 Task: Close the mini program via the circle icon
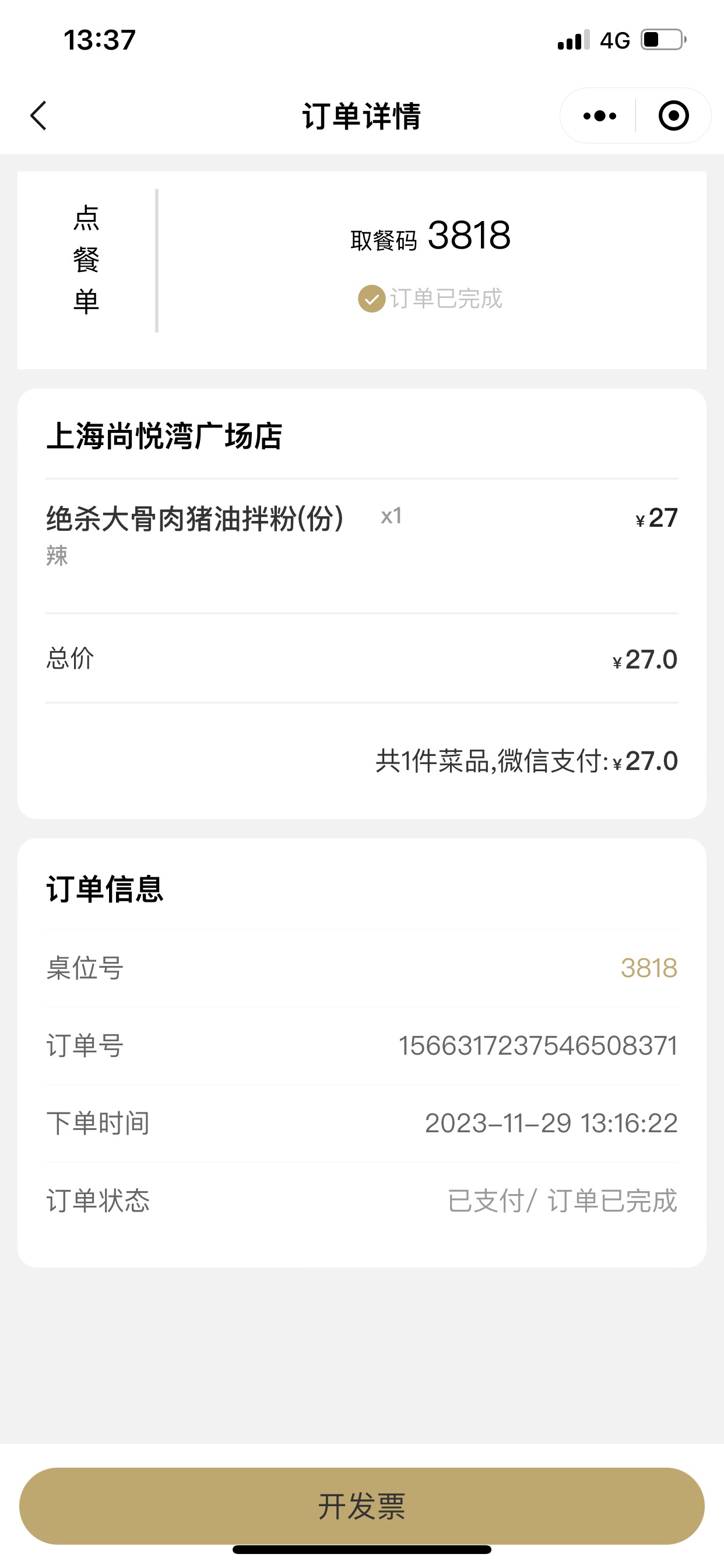673,116
